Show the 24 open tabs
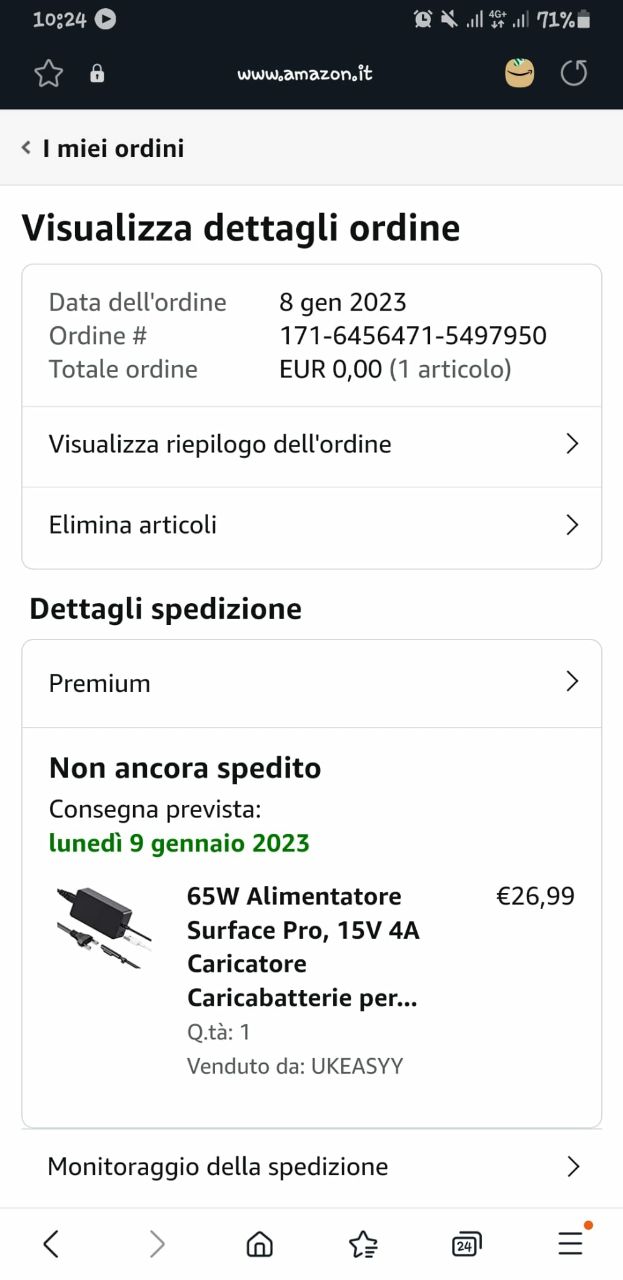 (x=466, y=1243)
